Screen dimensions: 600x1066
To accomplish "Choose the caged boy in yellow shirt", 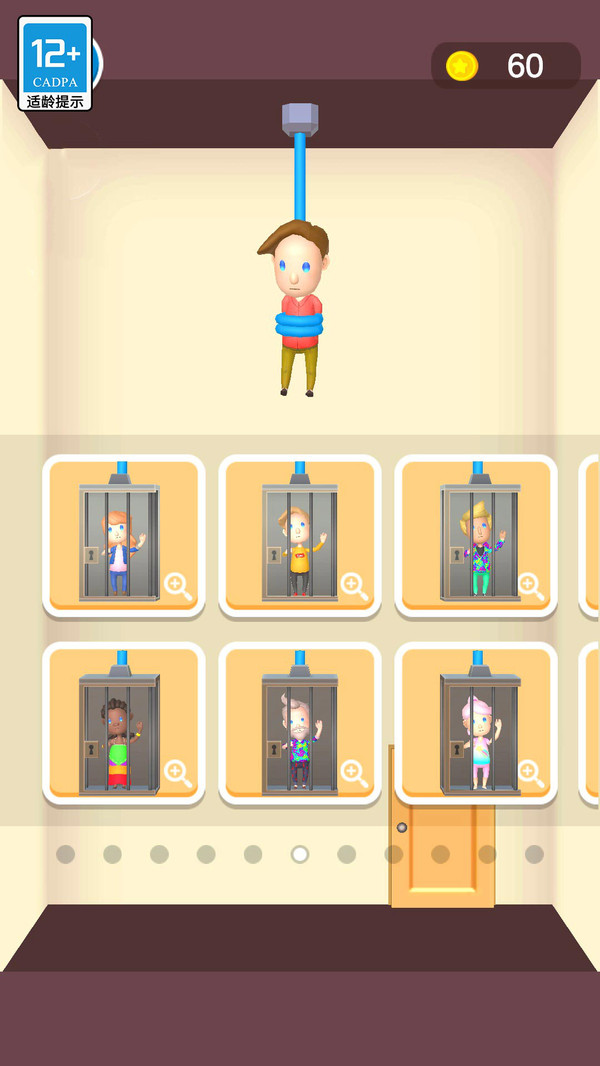I will pos(298,540).
